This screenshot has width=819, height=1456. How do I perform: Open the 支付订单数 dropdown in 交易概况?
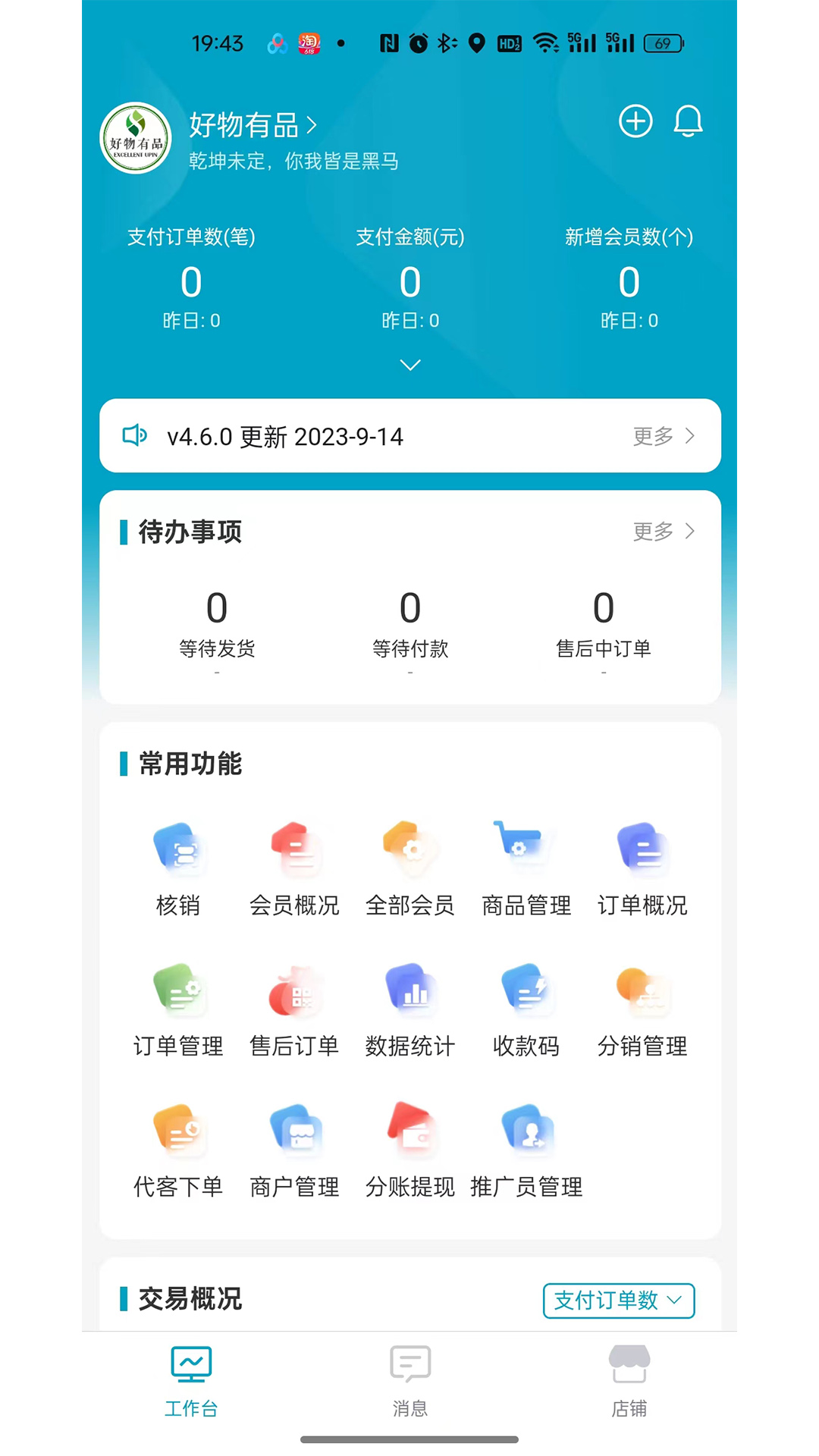(x=619, y=1301)
